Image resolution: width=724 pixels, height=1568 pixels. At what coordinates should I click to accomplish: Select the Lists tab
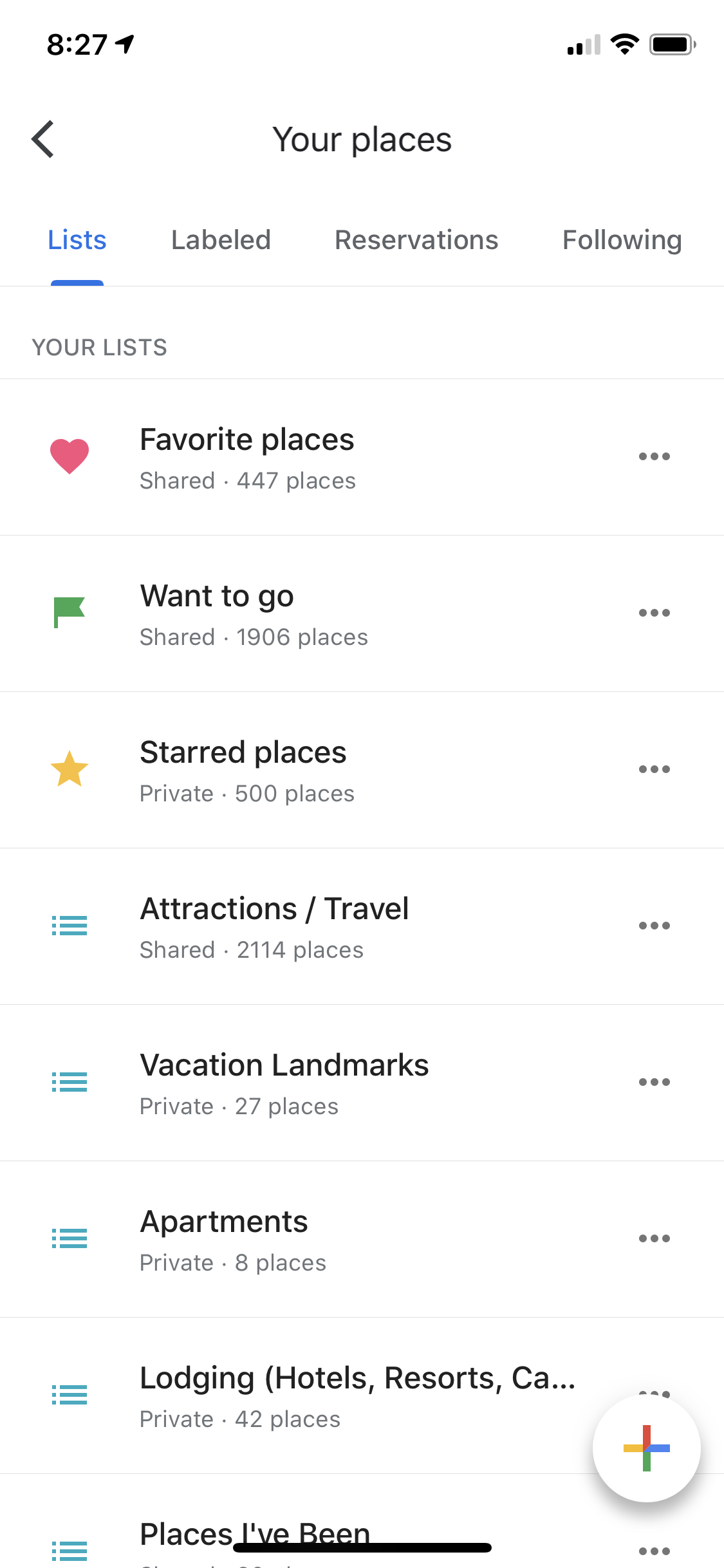point(77,239)
